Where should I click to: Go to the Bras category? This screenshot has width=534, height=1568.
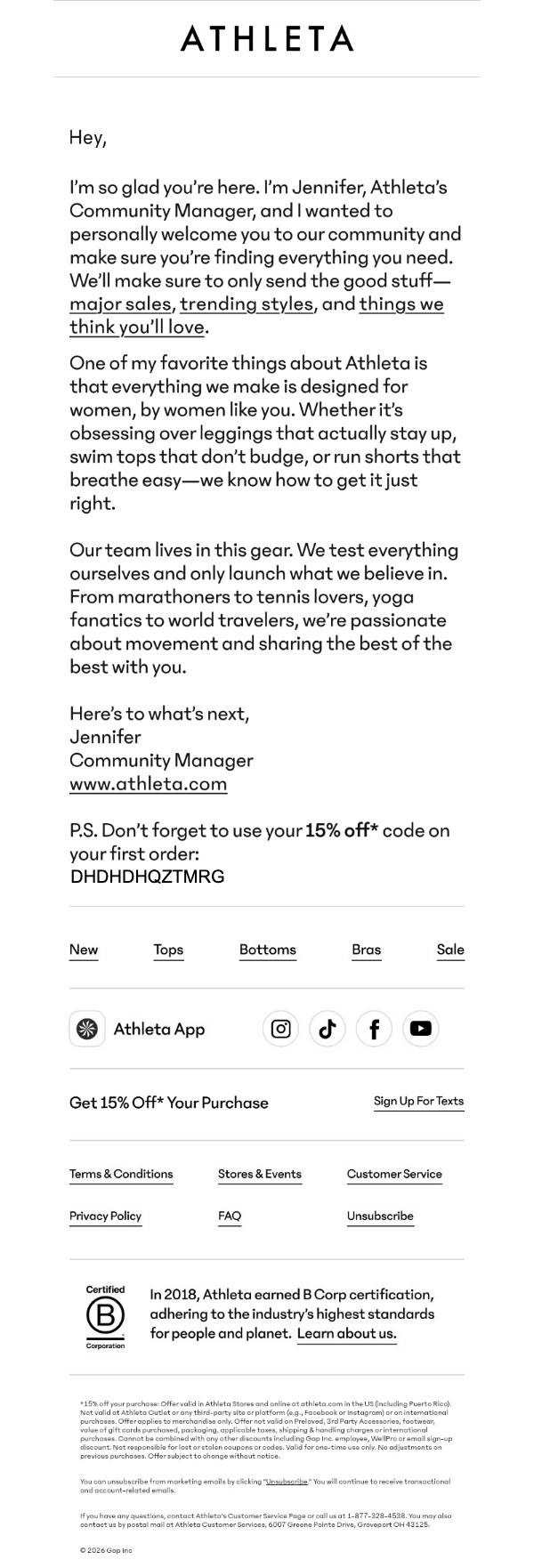tap(367, 950)
